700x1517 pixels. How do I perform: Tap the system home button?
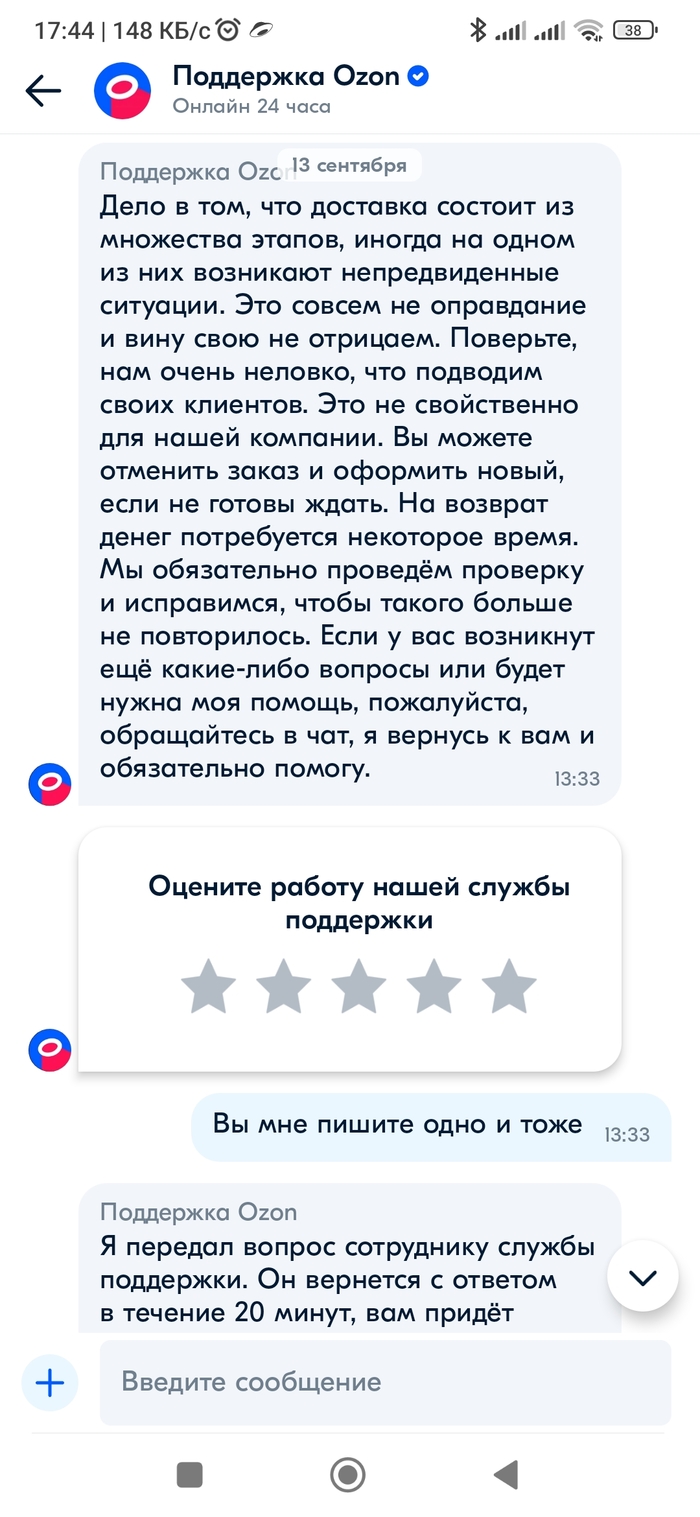pyautogui.click(x=348, y=1474)
